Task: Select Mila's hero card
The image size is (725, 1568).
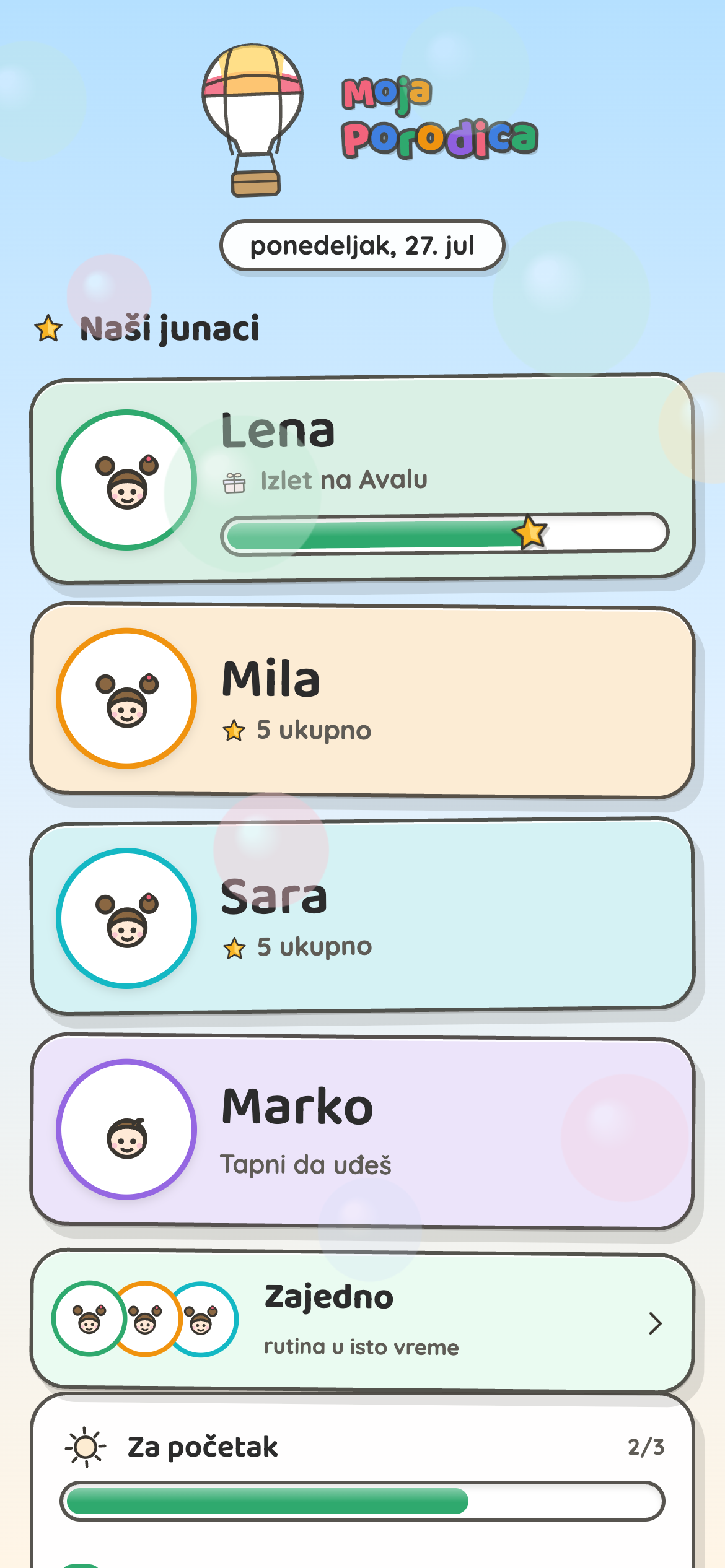Action: point(362,700)
